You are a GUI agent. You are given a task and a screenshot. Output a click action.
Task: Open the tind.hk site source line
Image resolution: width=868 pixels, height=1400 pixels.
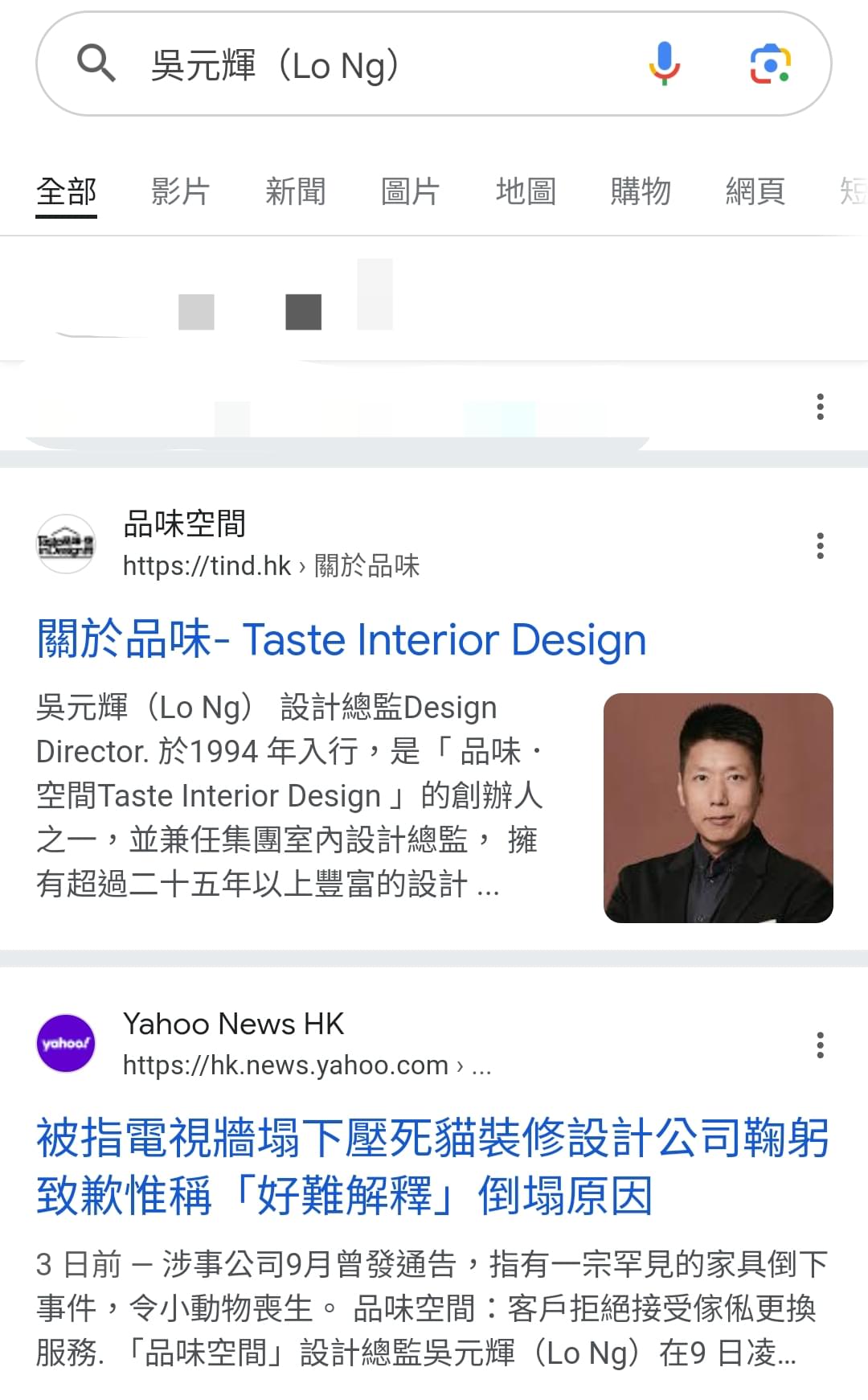coord(271,565)
